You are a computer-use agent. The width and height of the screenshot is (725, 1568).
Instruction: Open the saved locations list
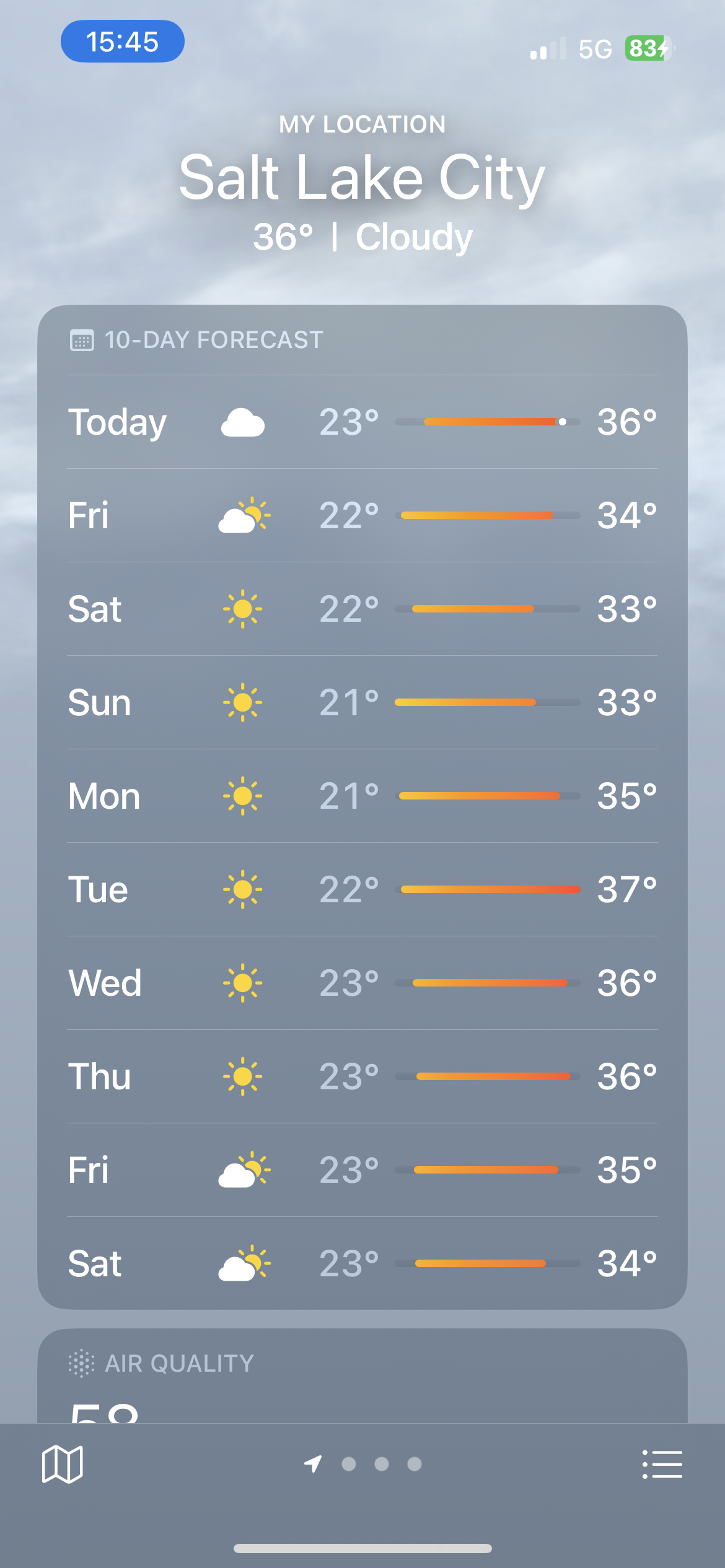coord(662,1464)
